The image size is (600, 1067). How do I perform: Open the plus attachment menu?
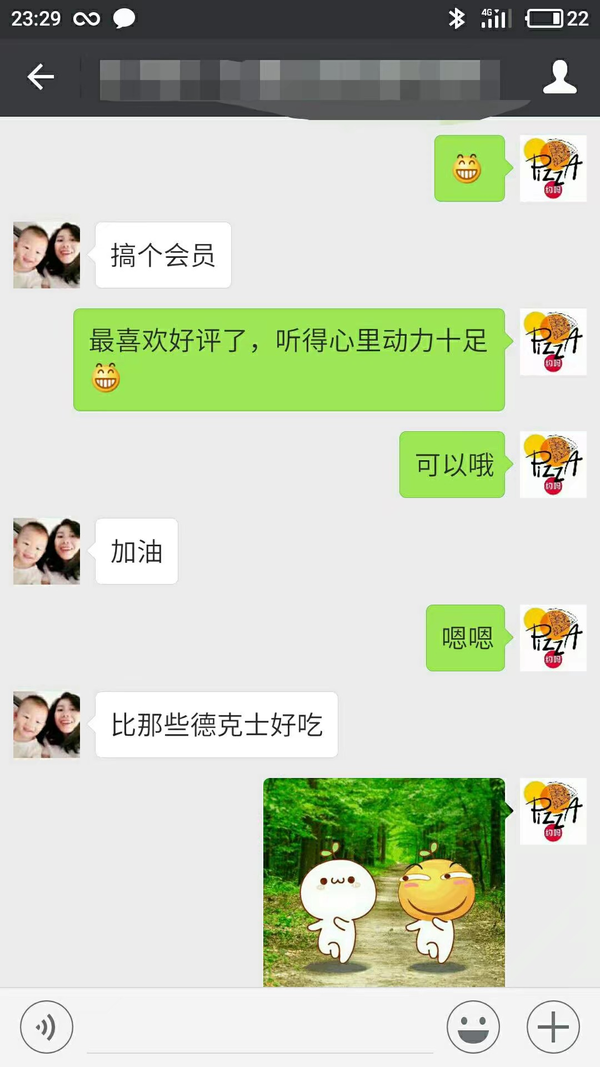[553, 1026]
